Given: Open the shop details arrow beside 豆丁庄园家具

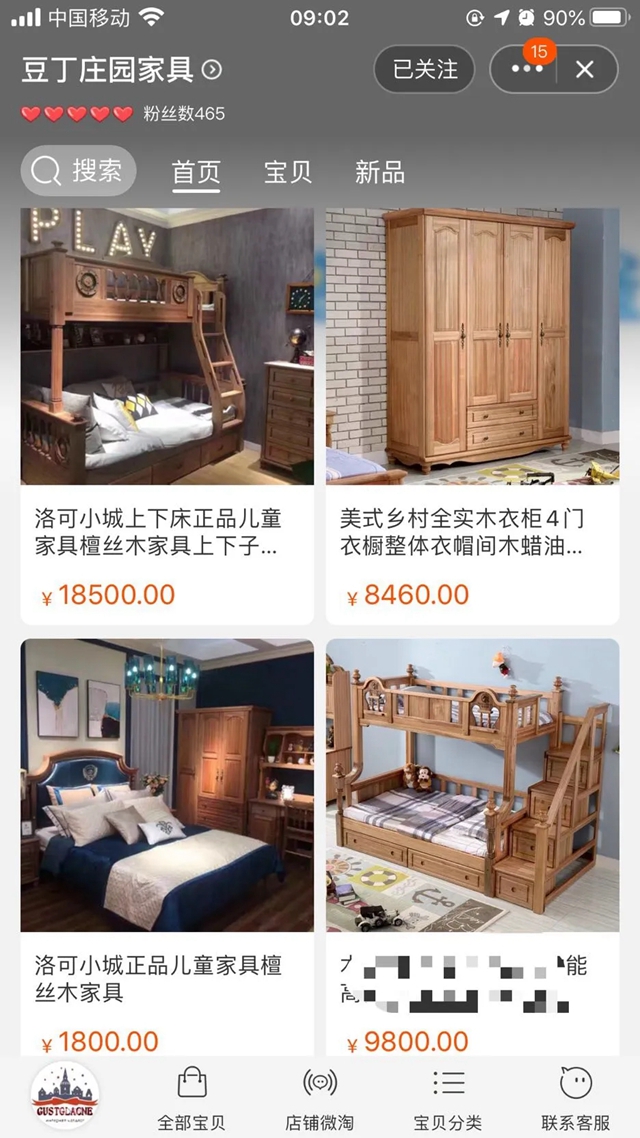Looking at the screenshot, I should click(x=212, y=69).
